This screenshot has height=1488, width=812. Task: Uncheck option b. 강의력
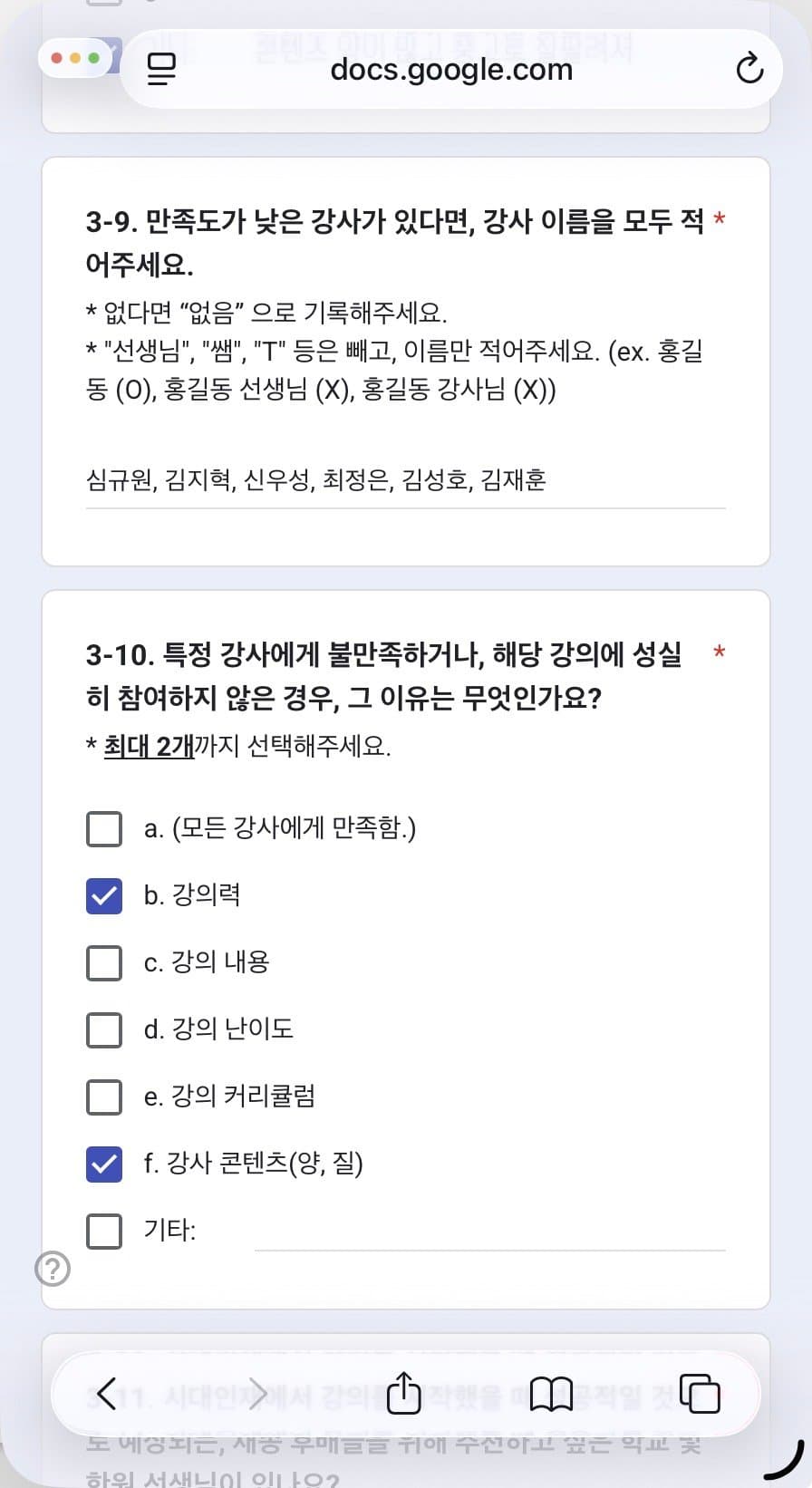coord(104,895)
